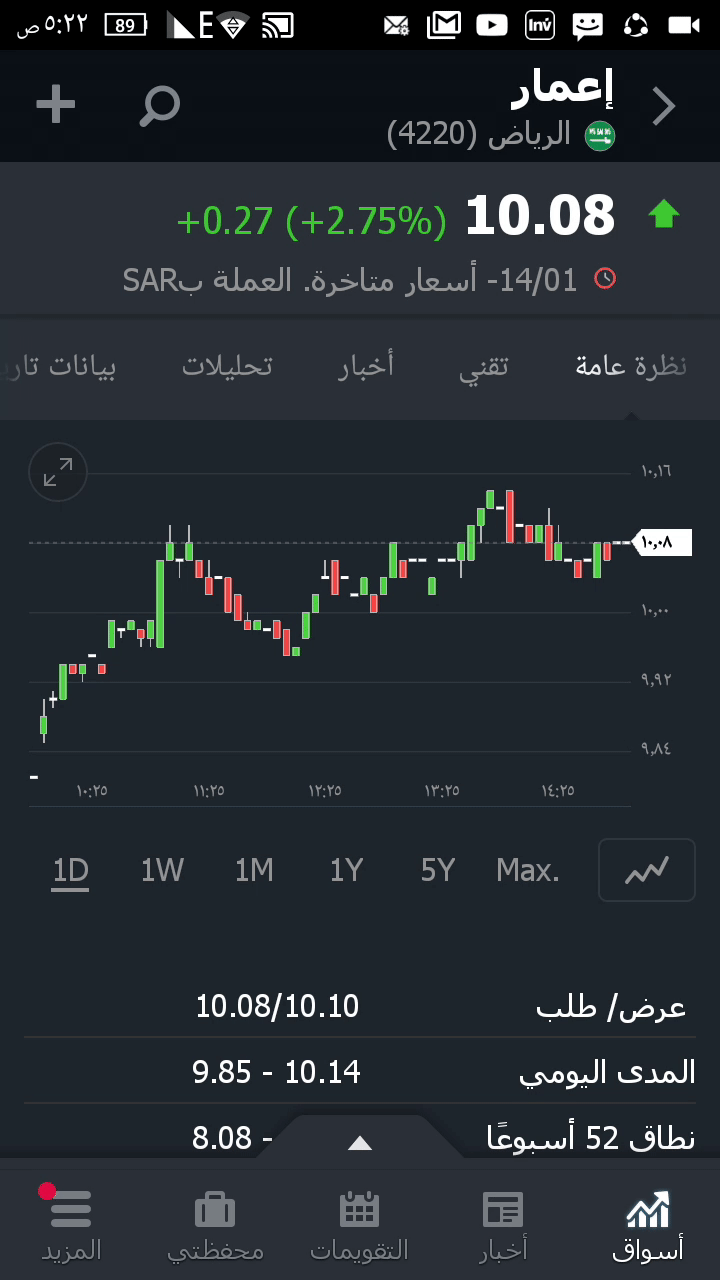The image size is (720, 1280).
Task: Show the 1M chart range
Action: [x=254, y=871]
